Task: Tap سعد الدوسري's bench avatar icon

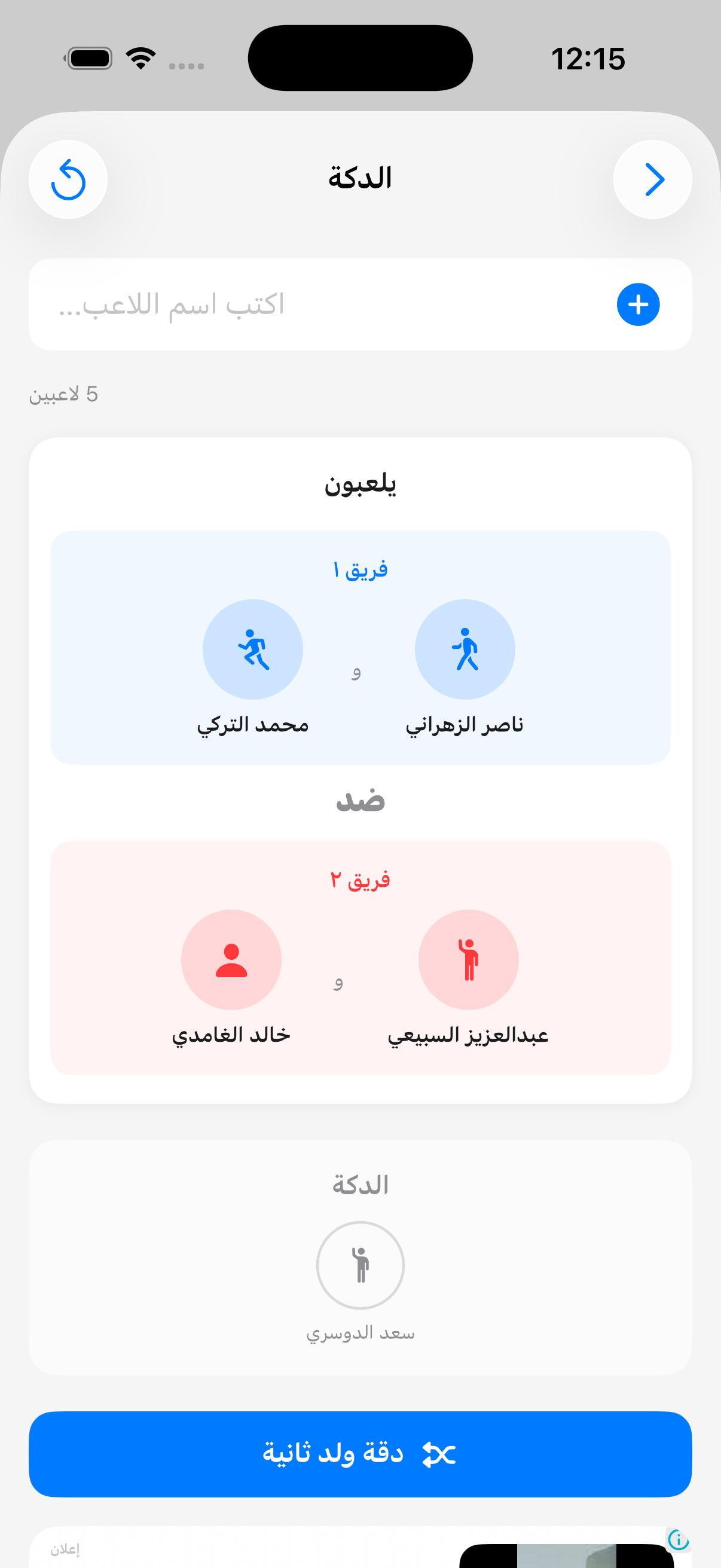Action: 360,1265
